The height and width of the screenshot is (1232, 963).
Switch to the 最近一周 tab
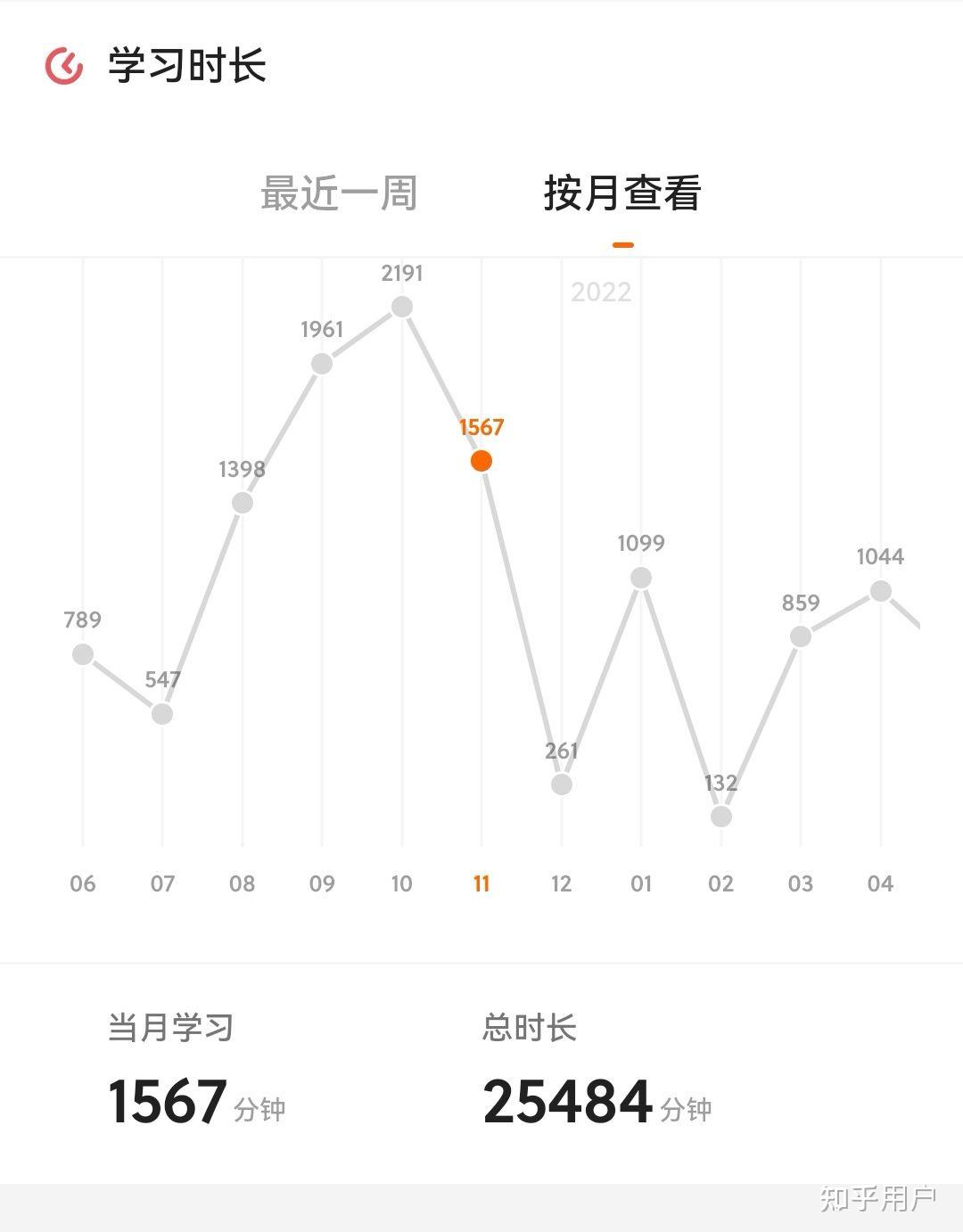tap(339, 193)
